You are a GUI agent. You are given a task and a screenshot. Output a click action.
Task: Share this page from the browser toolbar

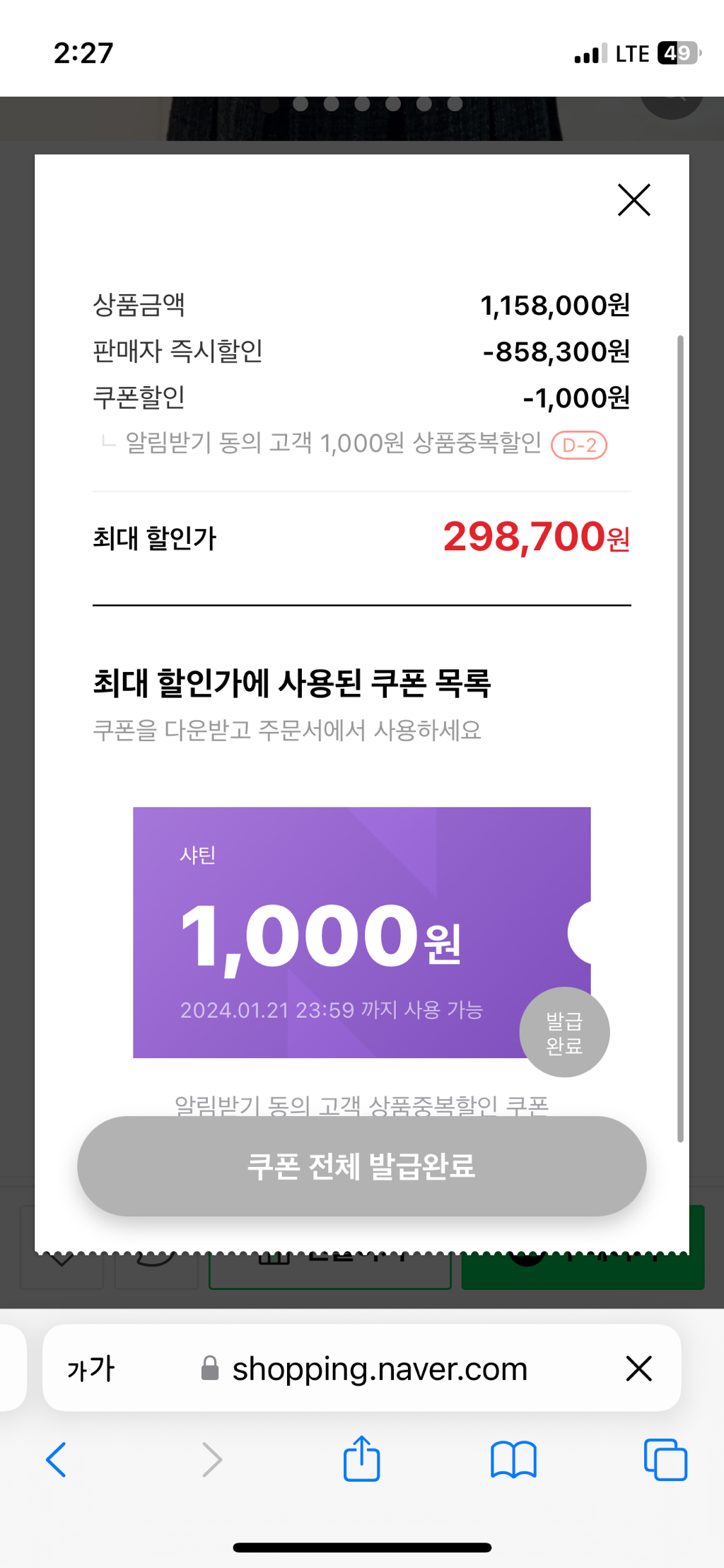click(361, 1458)
